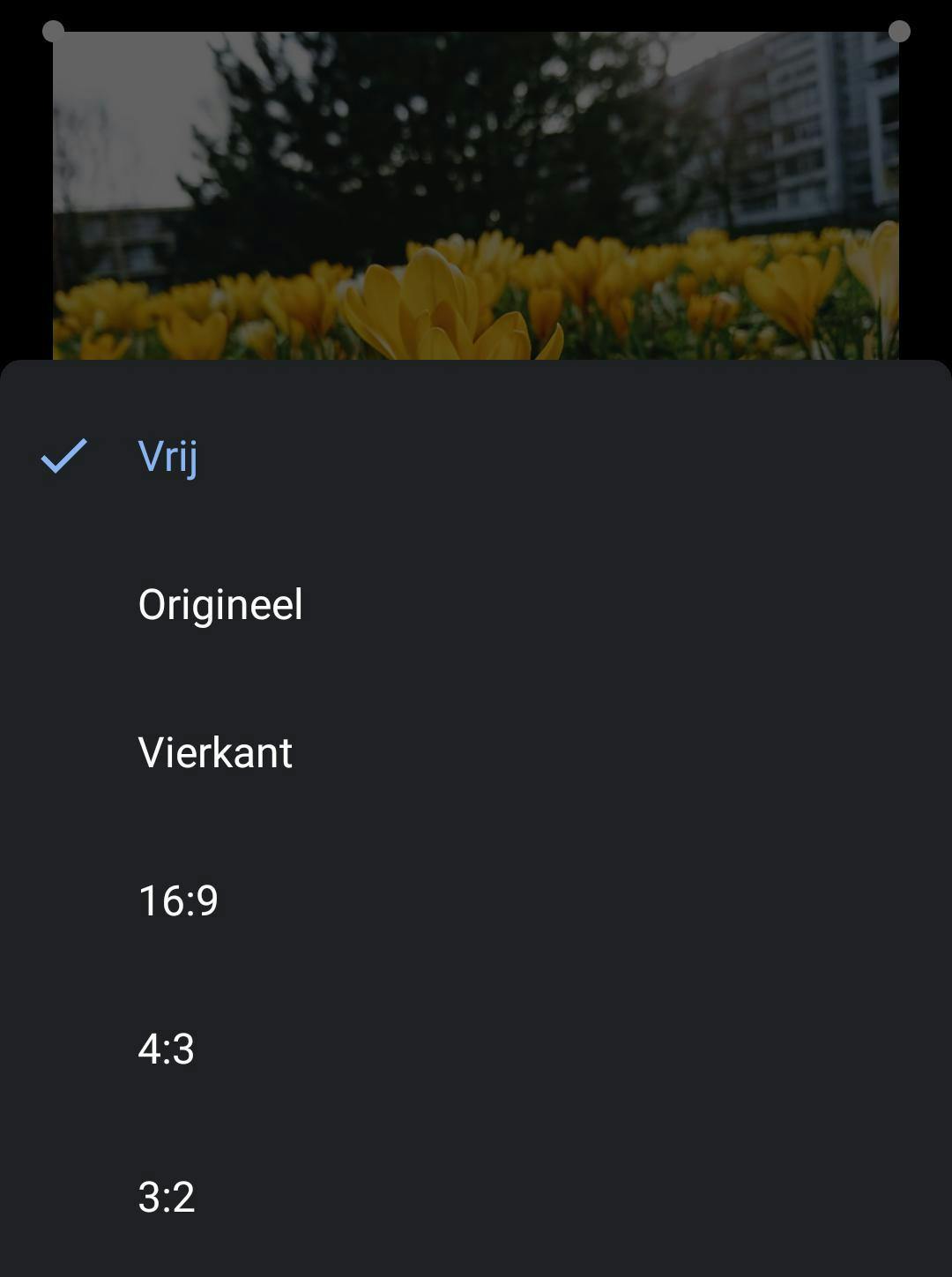The width and height of the screenshot is (952, 1277).
Task: Make the crop square with Vierkant
Action: click(215, 754)
